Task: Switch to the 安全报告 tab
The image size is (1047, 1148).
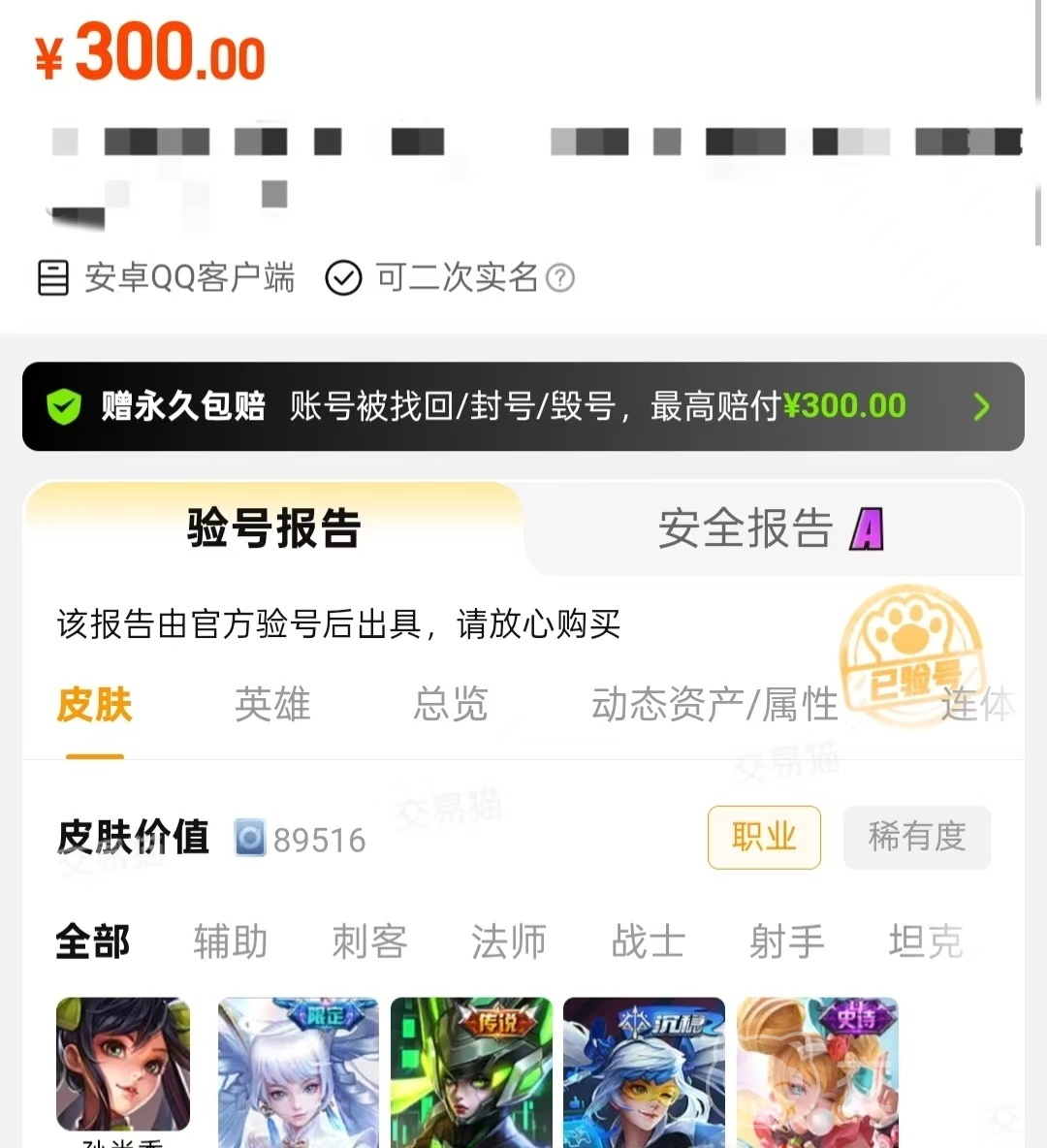Action: [x=771, y=527]
